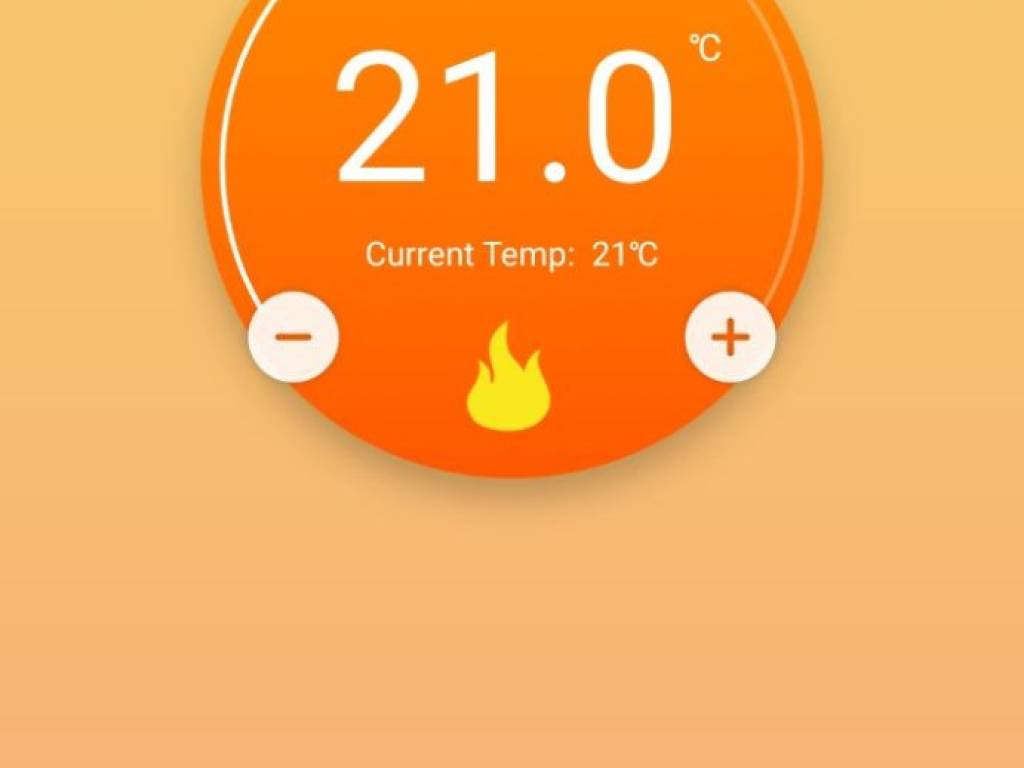Decrease the set temperature with minus button
This screenshot has height=768, width=1024.
293,337
